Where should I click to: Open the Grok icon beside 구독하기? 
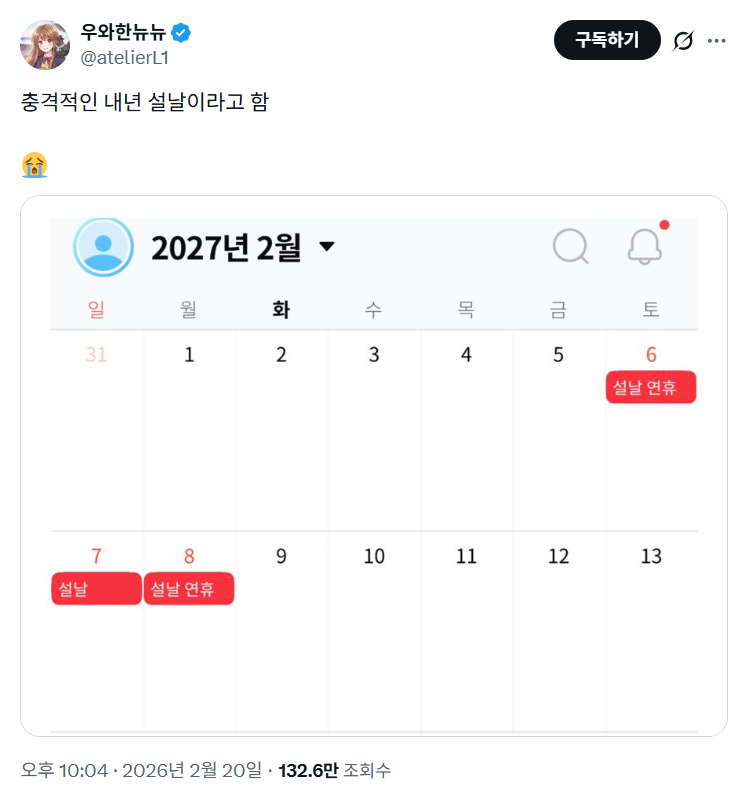pyautogui.click(x=683, y=41)
